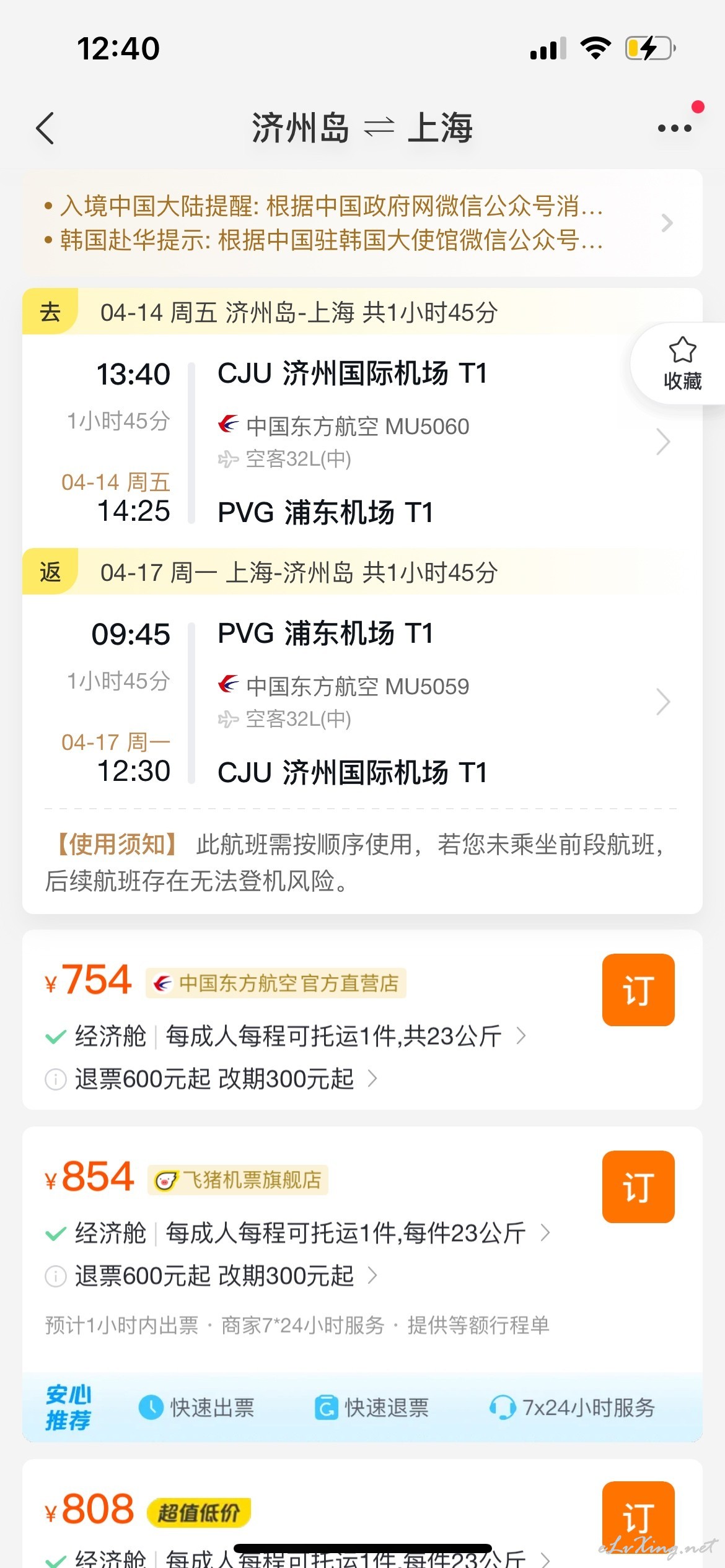Viewport: 725px width, 1568px height.
Task: Open the three-dot overflow menu
Action: tap(675, 128)
